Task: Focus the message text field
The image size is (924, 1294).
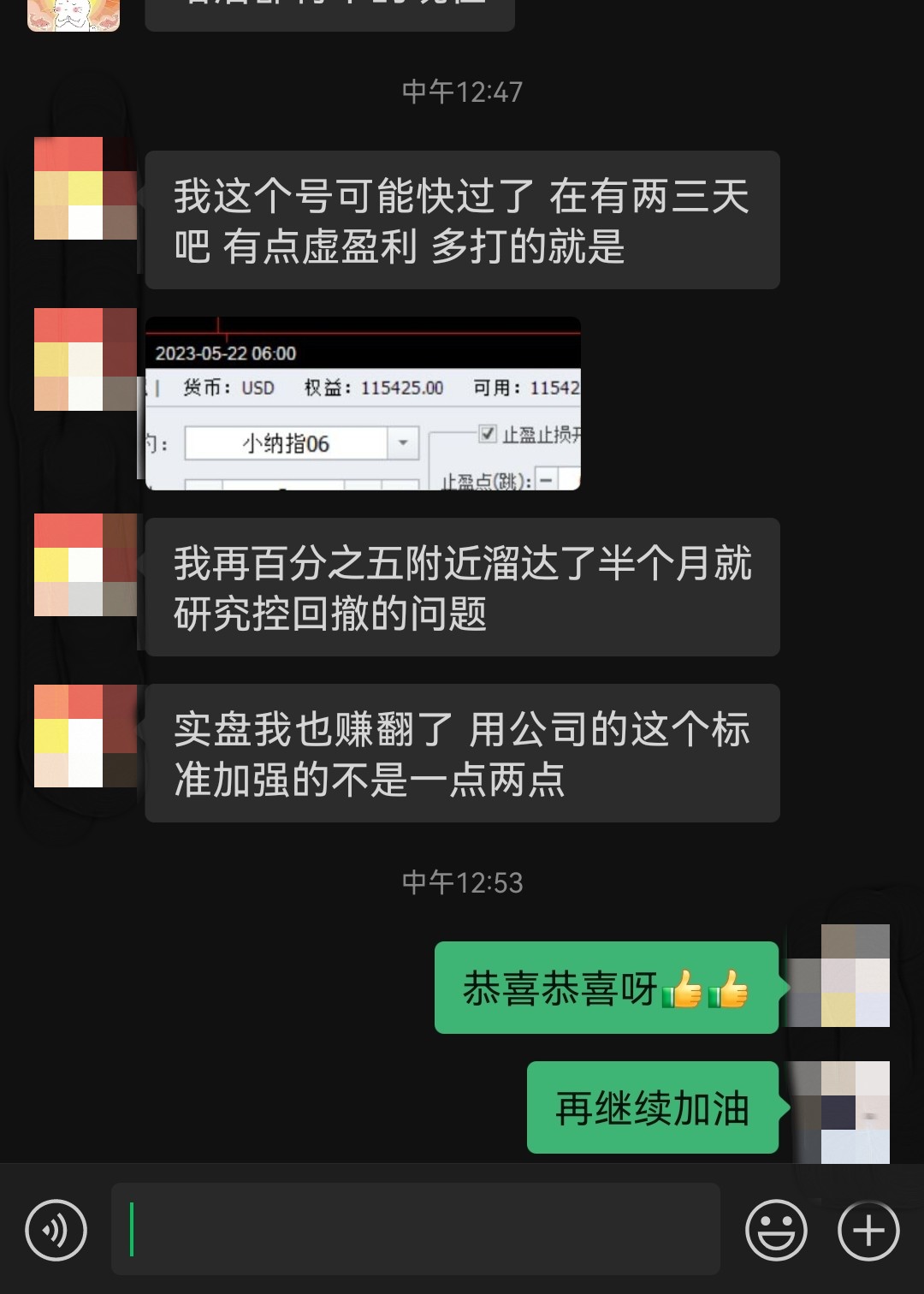Action: pyautogui.click(x=416, y=1230)
